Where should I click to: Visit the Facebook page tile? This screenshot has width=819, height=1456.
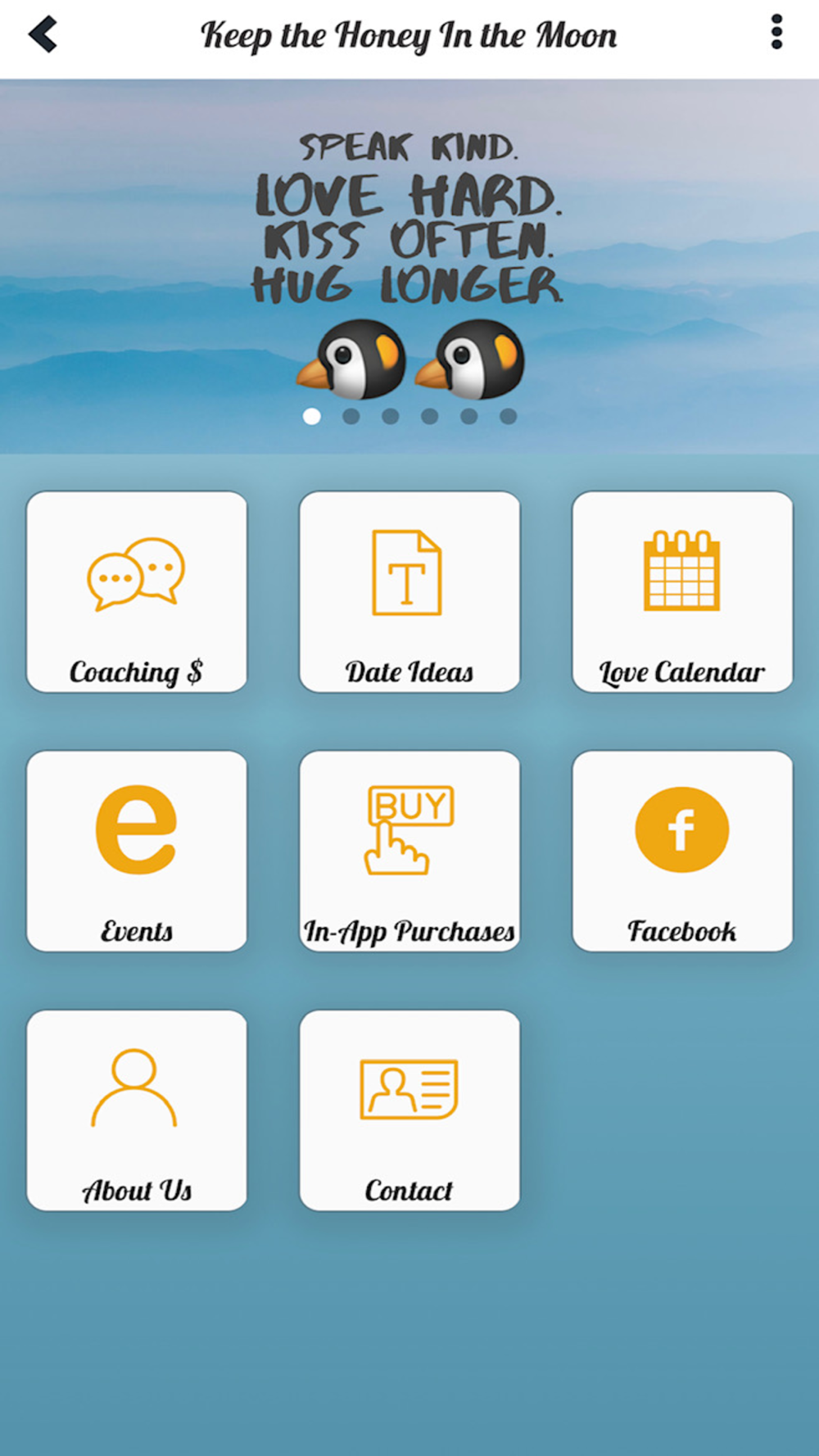point(682,851)
